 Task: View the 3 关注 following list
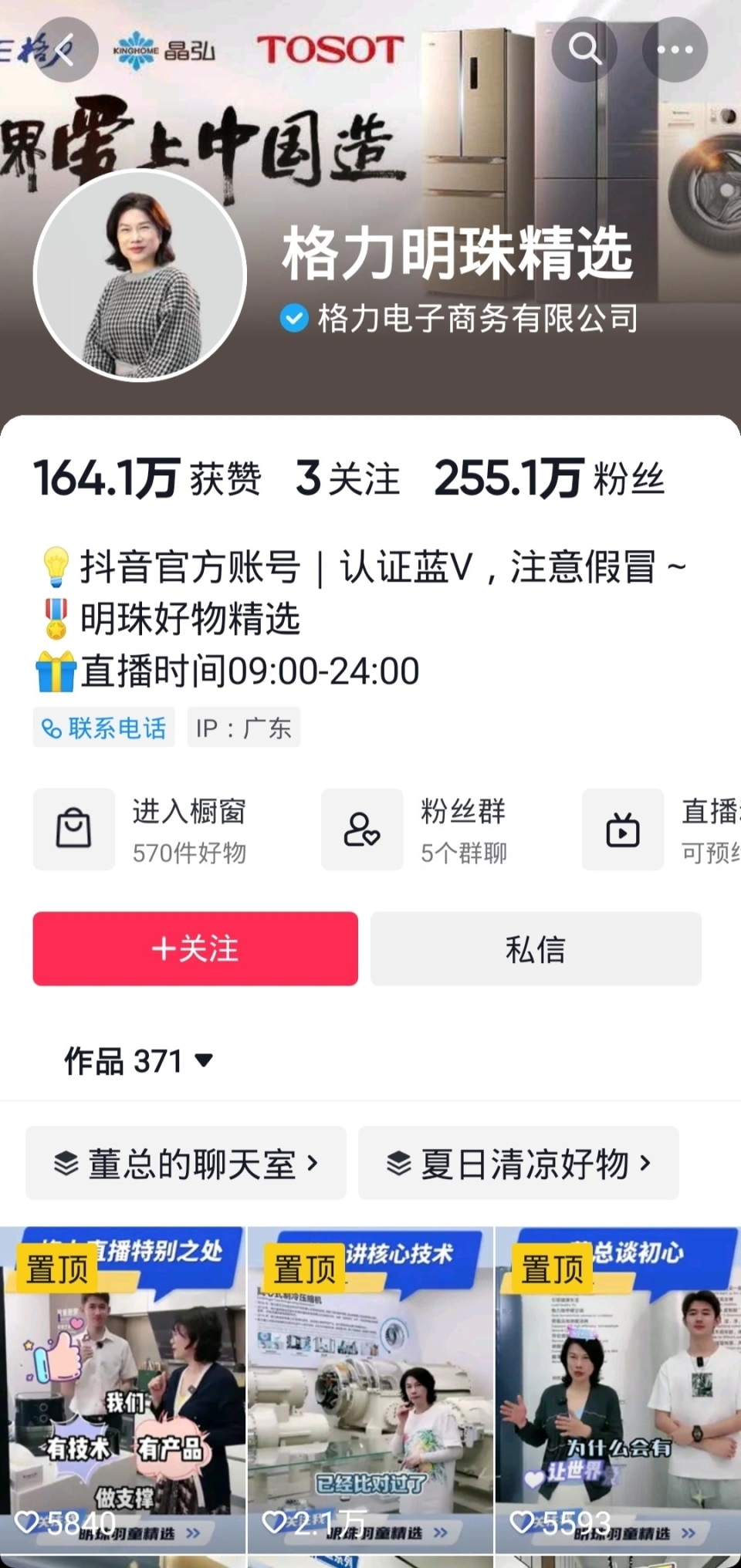click(347, 478)
